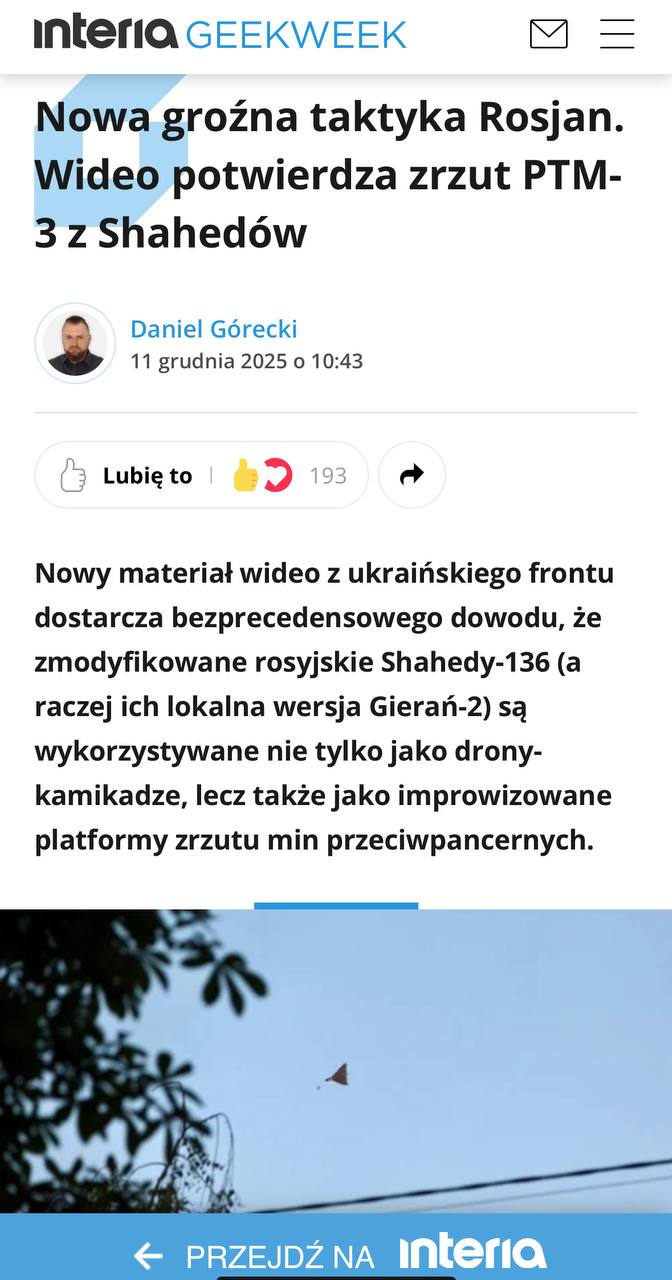This screenshot has height=1280, width=672.
Task: Share this article
Action: 411,475
